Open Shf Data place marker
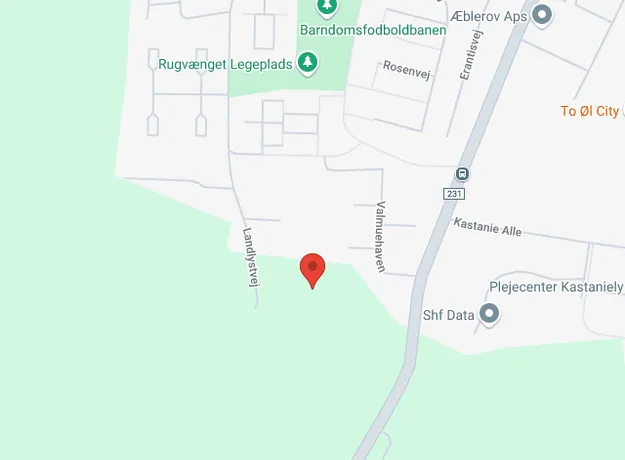 point(489,315)
